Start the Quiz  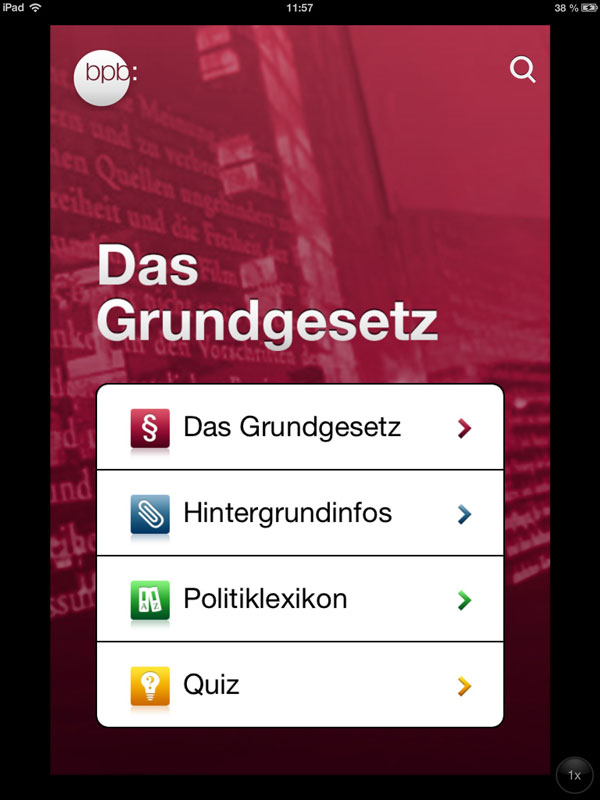(x=300, y=686)
